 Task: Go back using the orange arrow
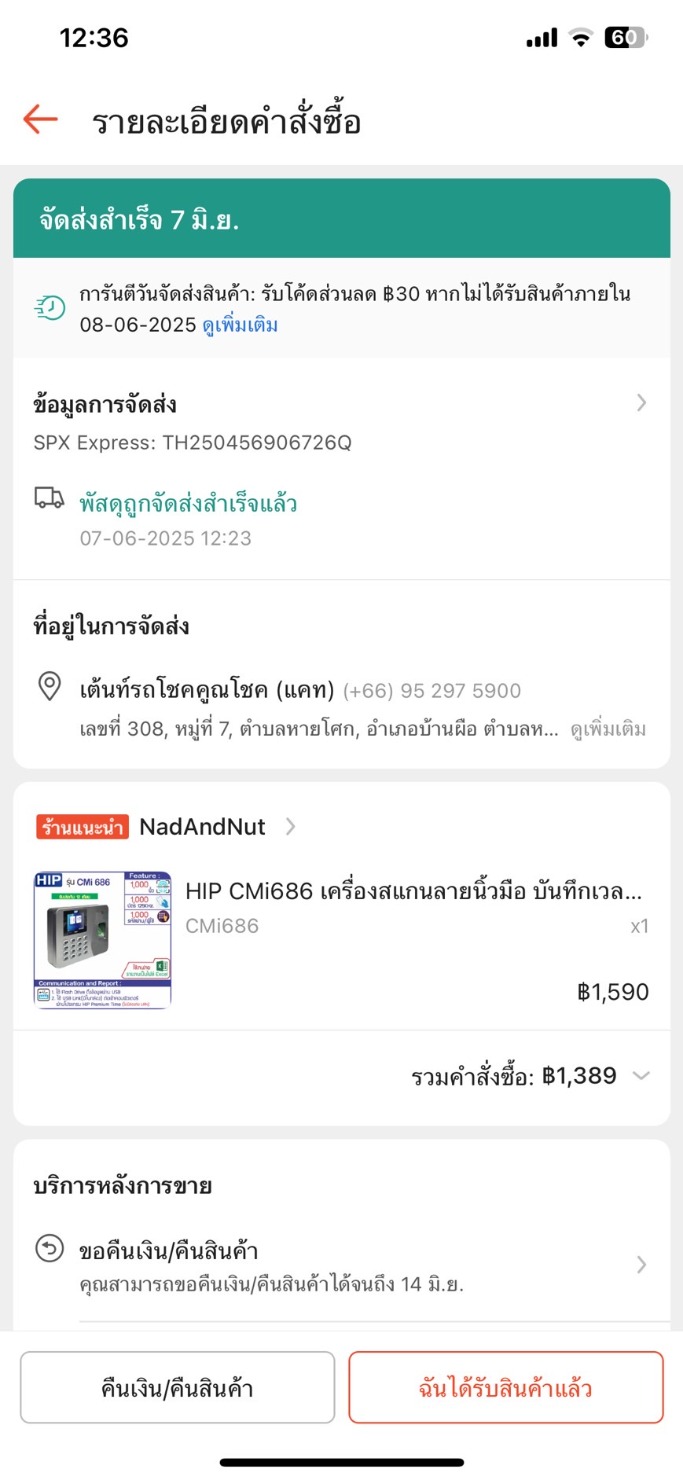click(x=40, y=120)
